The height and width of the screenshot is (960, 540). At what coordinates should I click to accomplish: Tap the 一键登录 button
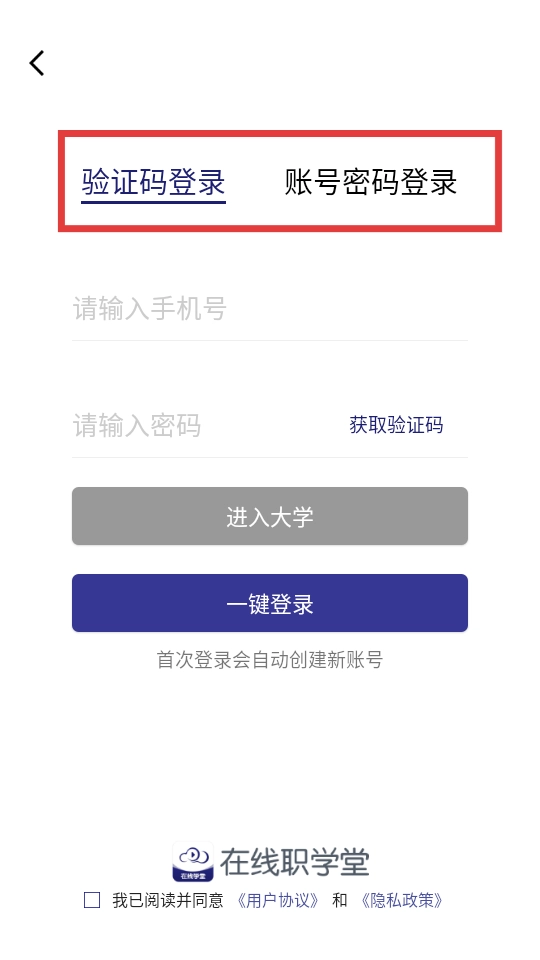270,603
